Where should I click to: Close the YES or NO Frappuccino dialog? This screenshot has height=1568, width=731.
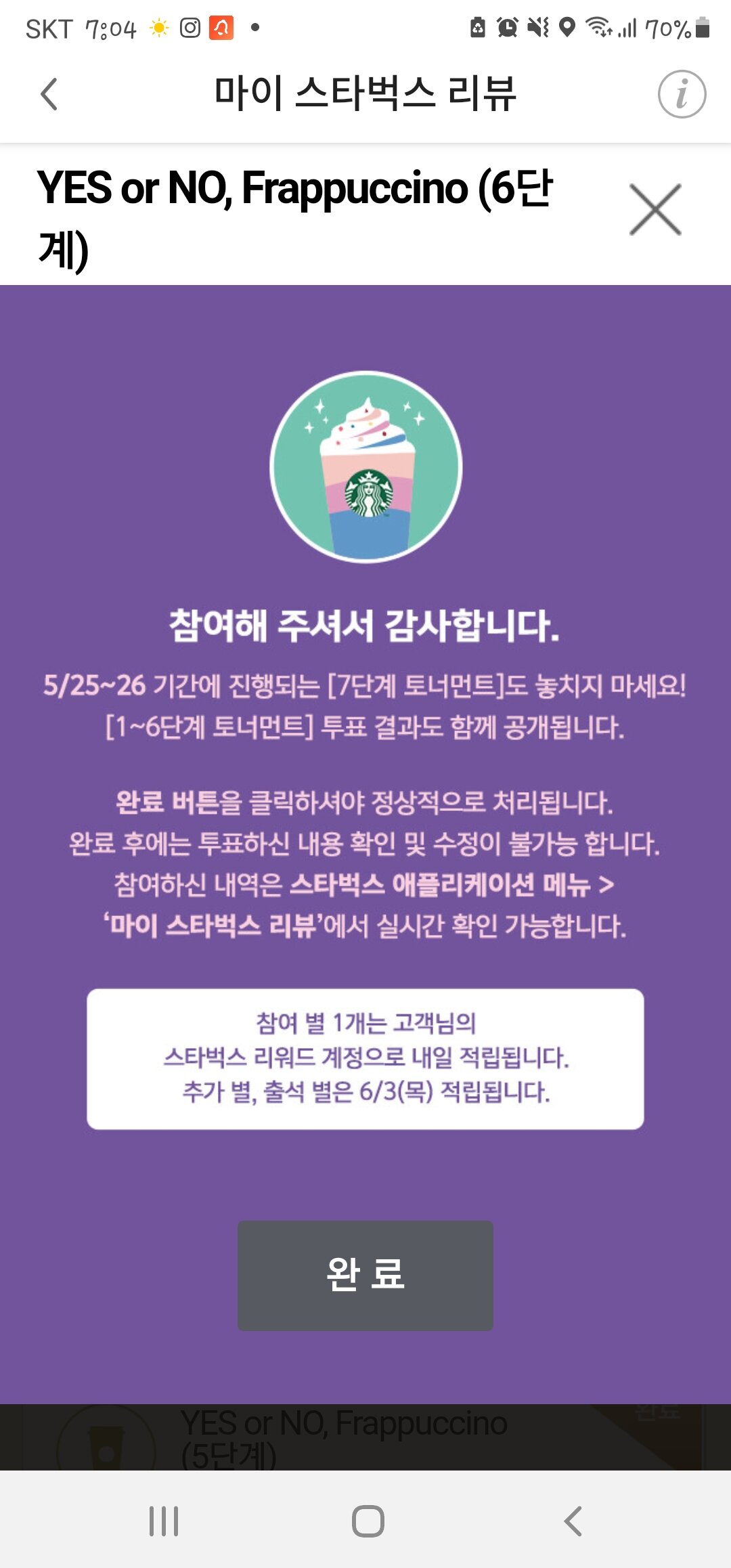point(655,210)
